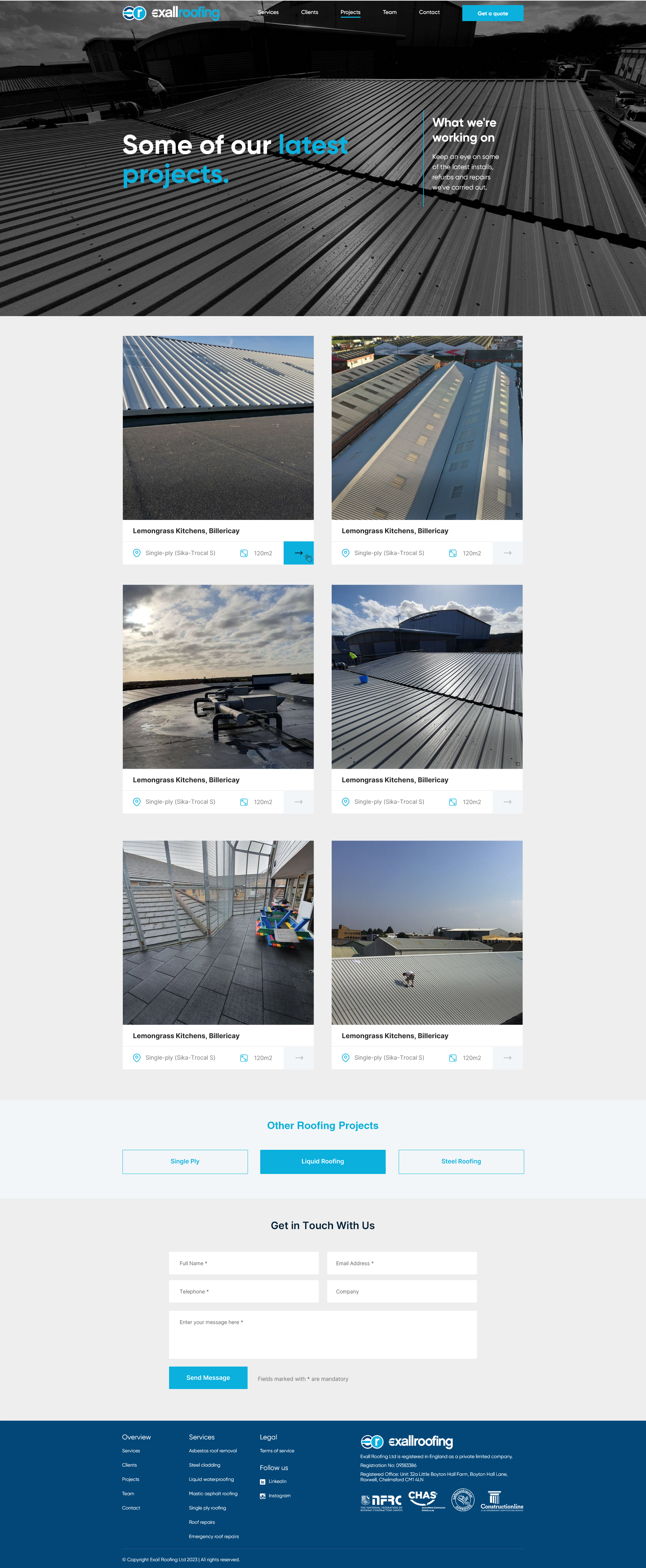This screenshot has height=1568, width=646.
Task: Open the Instagram link in the footer
Action: (279, 1496)
